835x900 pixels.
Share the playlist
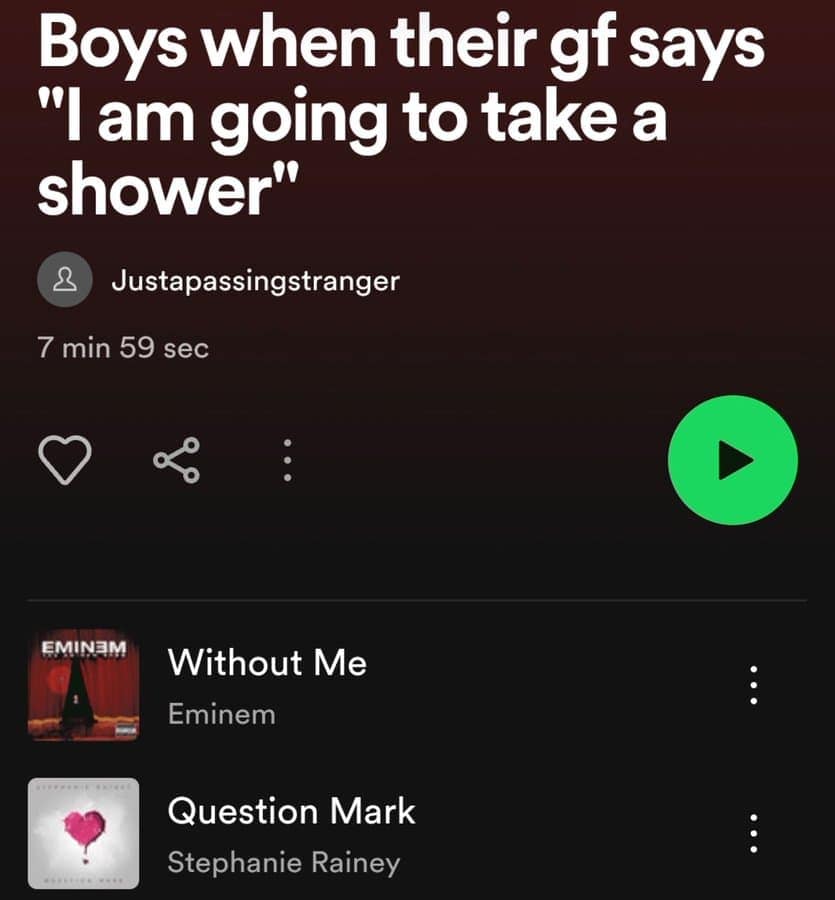[x=176, y=460]
